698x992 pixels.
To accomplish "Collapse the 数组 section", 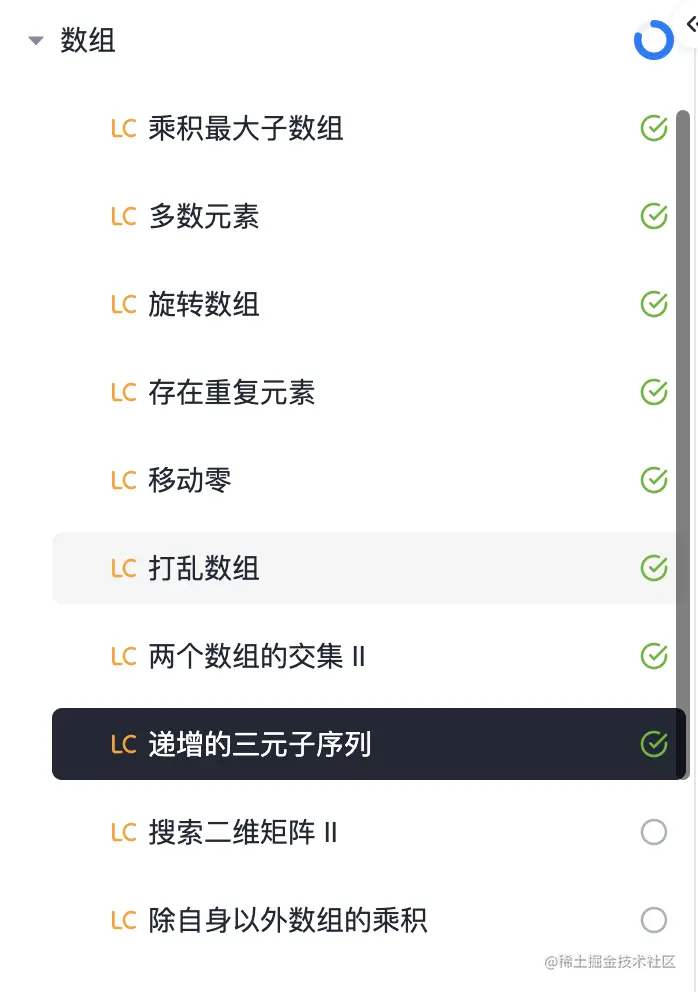I will (37, 41).
